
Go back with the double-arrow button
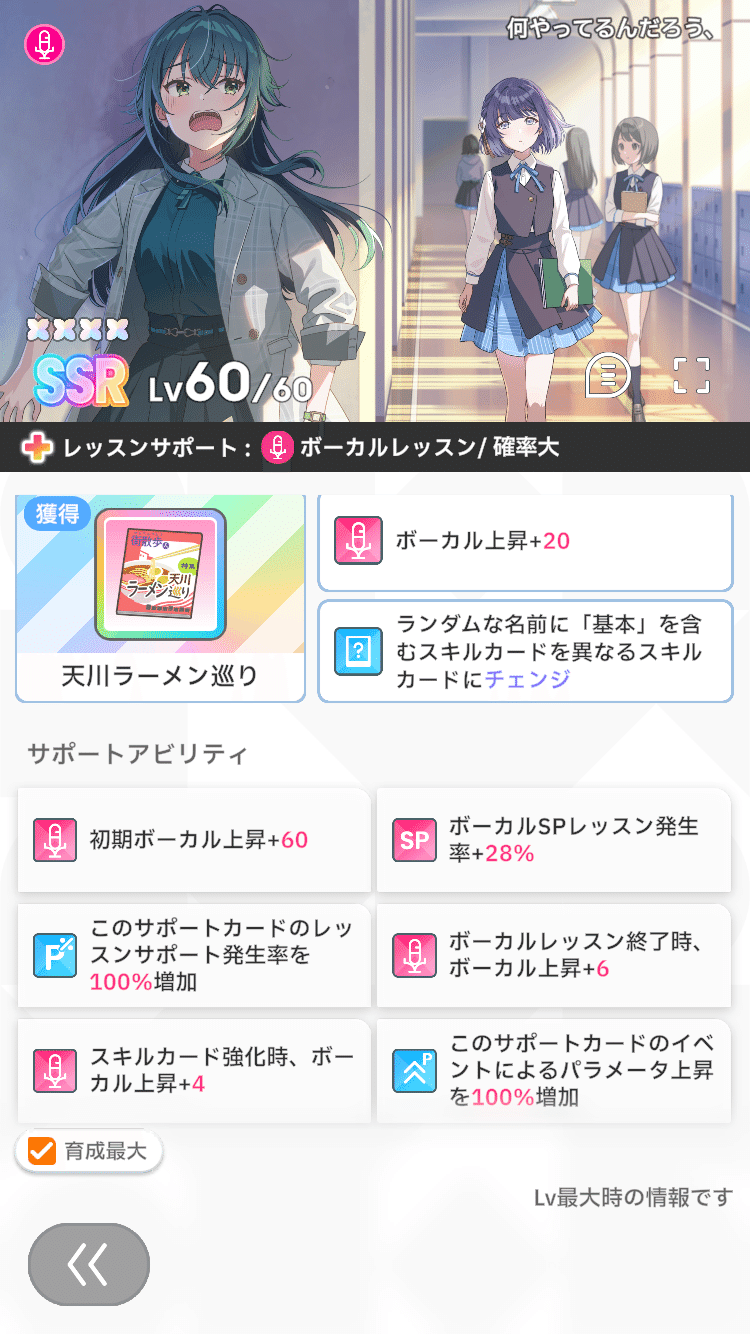pyautogui.click(x=89, y=1265)
